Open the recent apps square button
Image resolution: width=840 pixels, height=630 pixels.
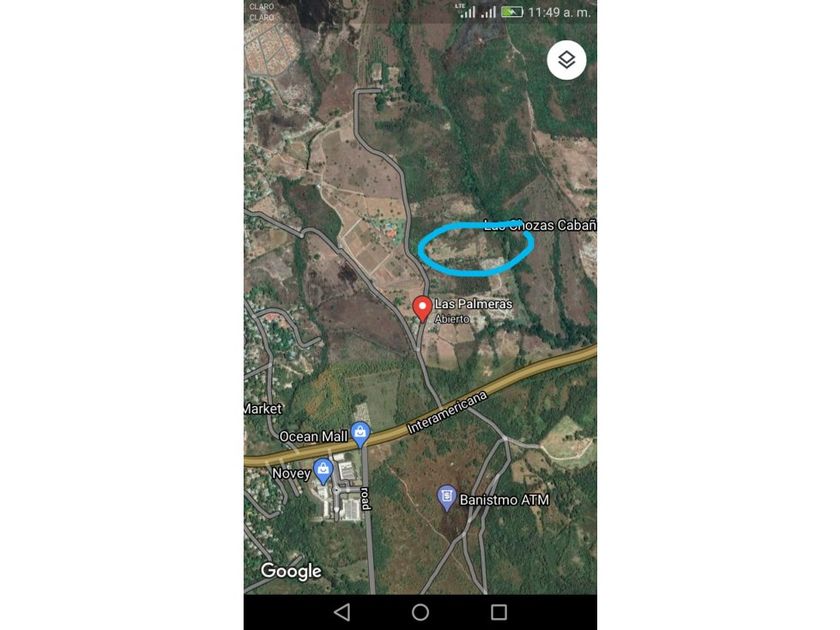tap(499, 612)
